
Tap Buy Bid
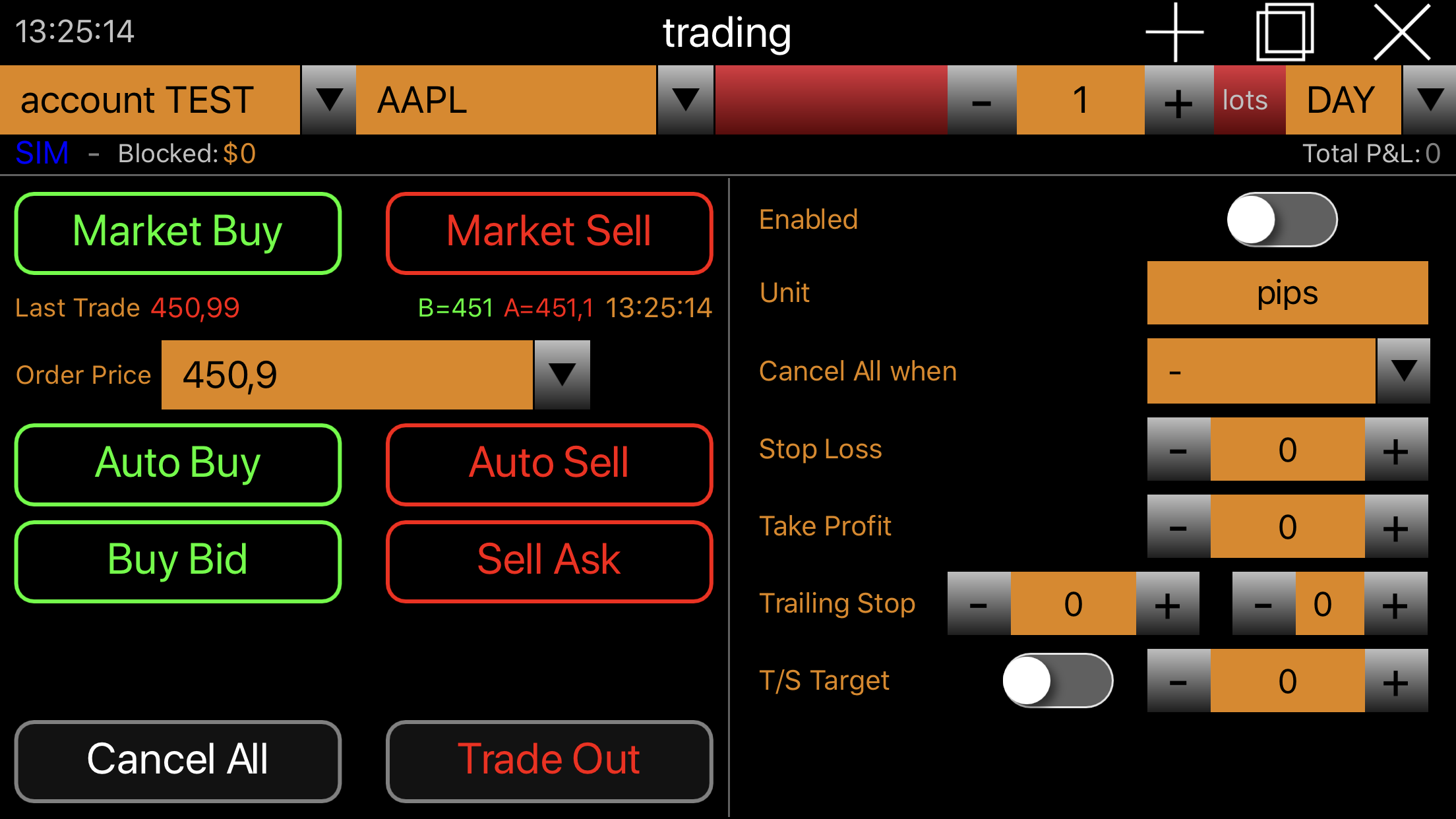[x=178, y=561]
